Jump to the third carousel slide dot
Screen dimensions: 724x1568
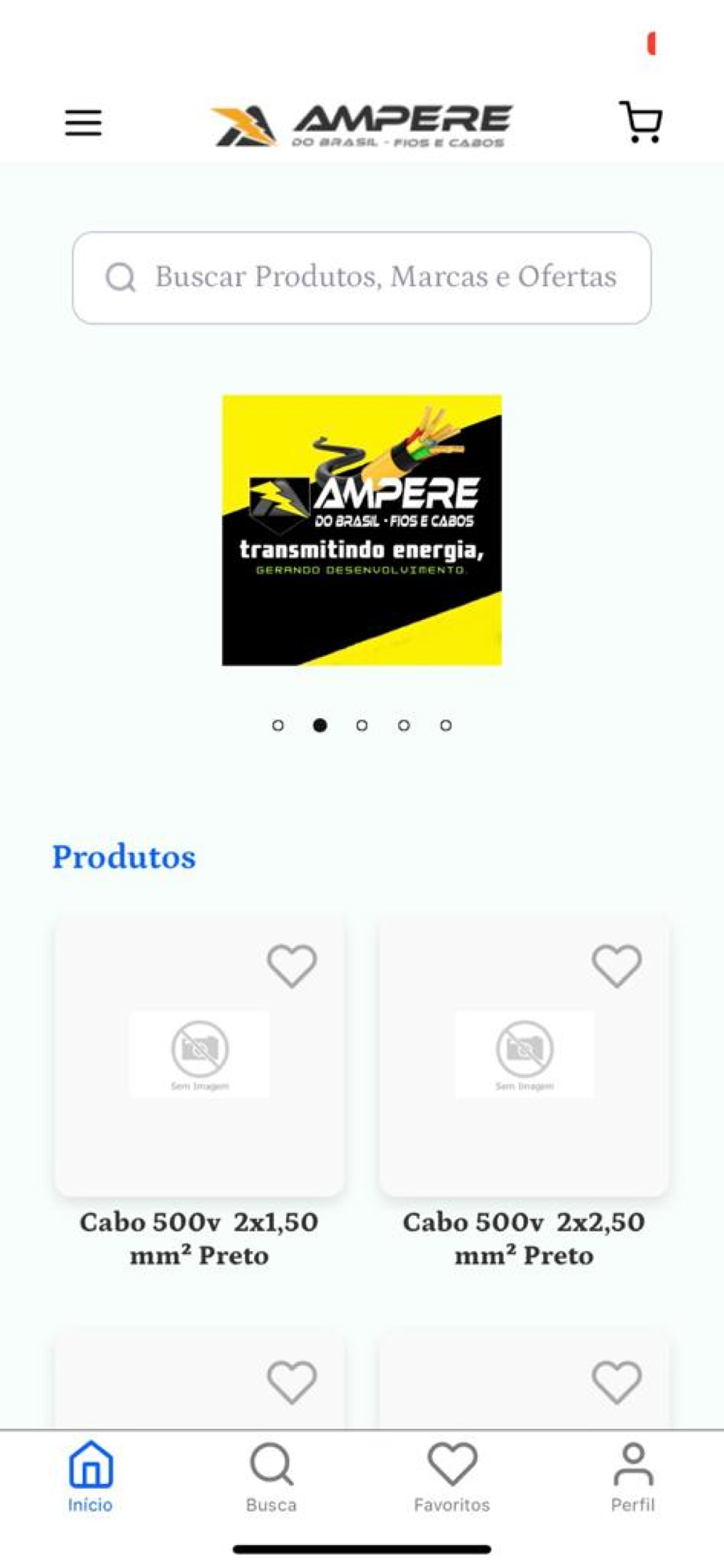362,725
